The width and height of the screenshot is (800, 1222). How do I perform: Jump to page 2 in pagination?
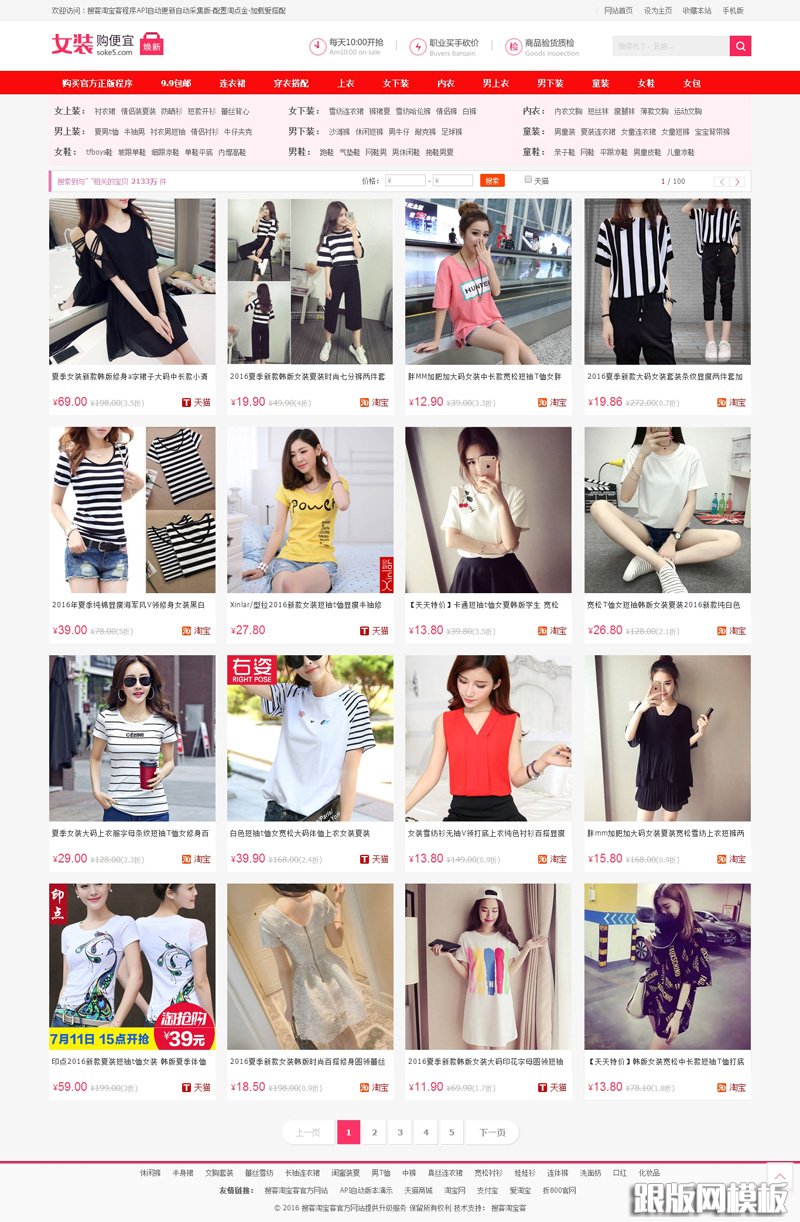click(374, 1132)
